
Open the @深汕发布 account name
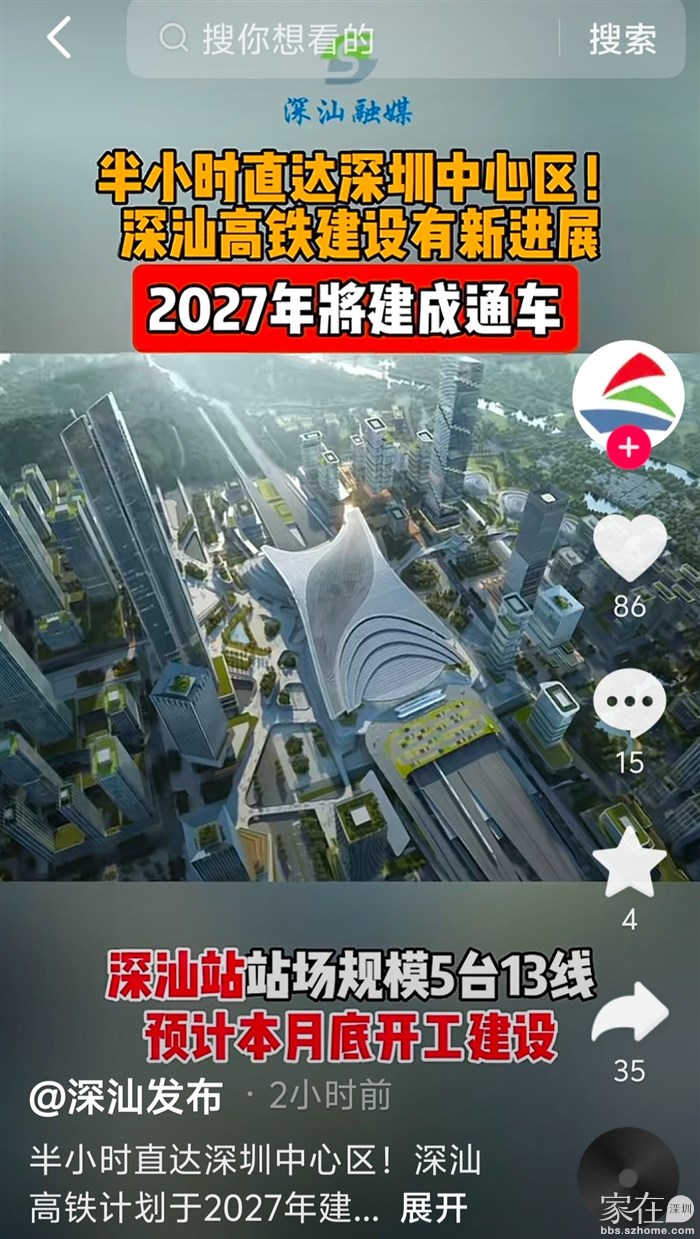126,1097
